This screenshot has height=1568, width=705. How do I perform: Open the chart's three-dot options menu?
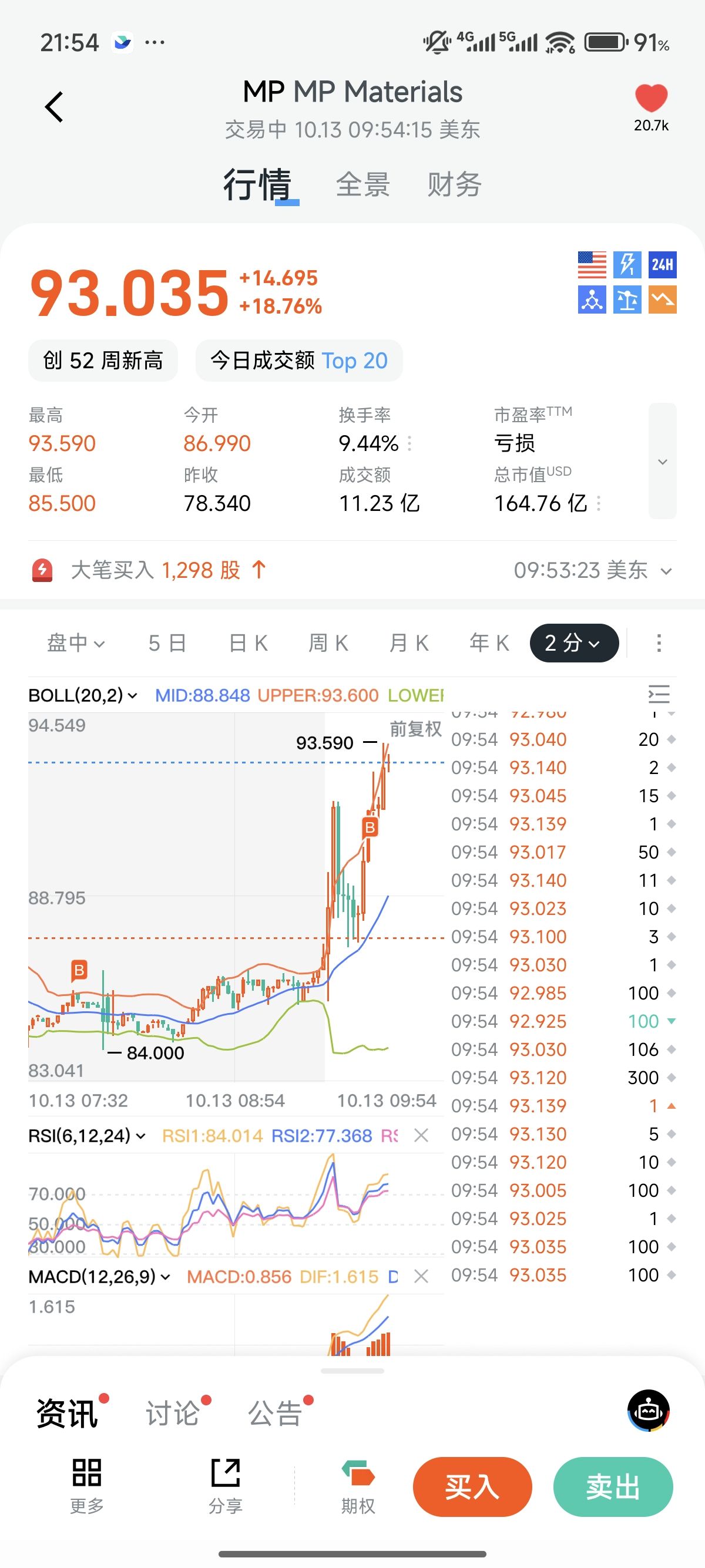click(x=659, y=643)
